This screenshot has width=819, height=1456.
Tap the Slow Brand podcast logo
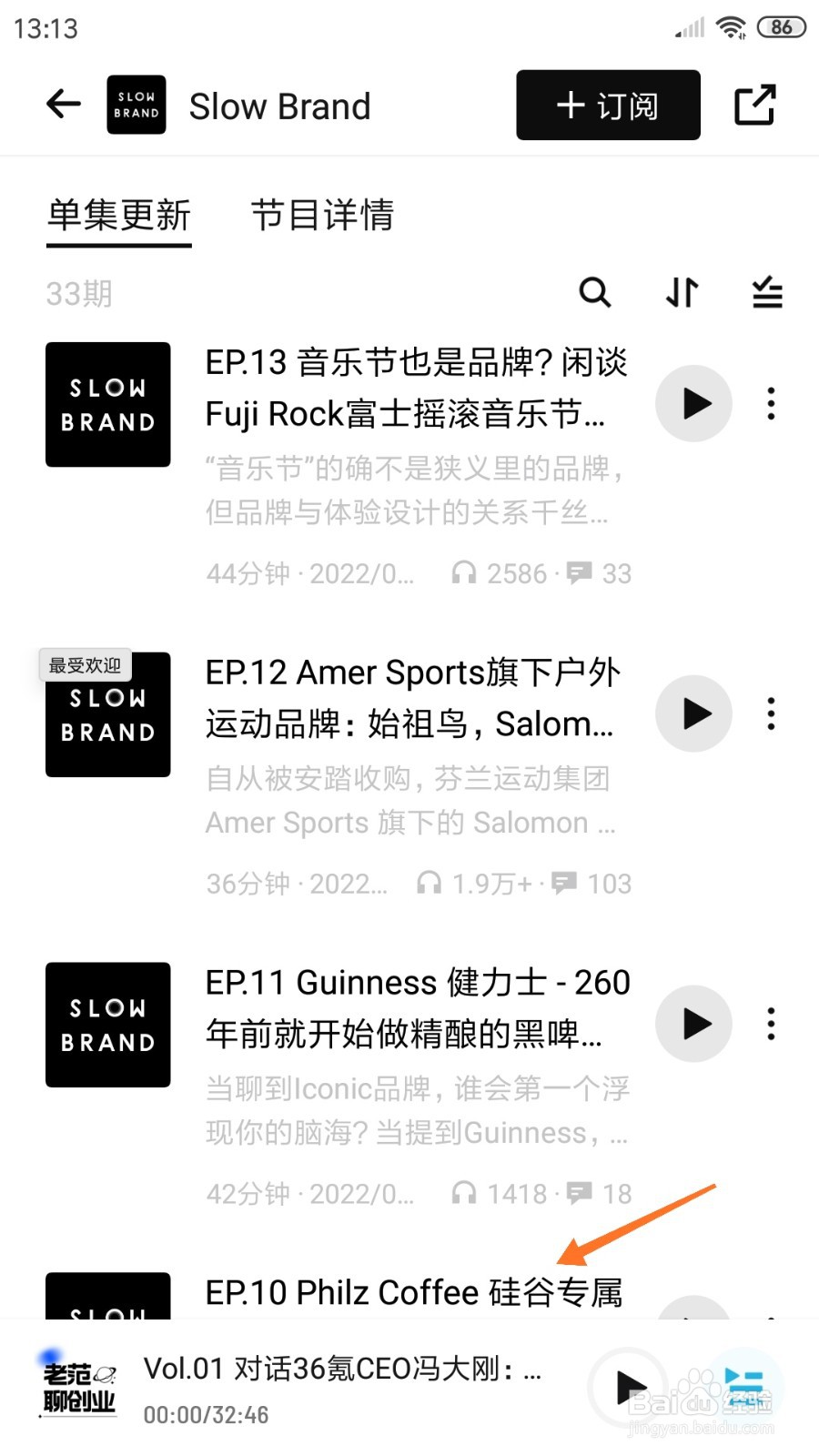click(x=136, y=104)
